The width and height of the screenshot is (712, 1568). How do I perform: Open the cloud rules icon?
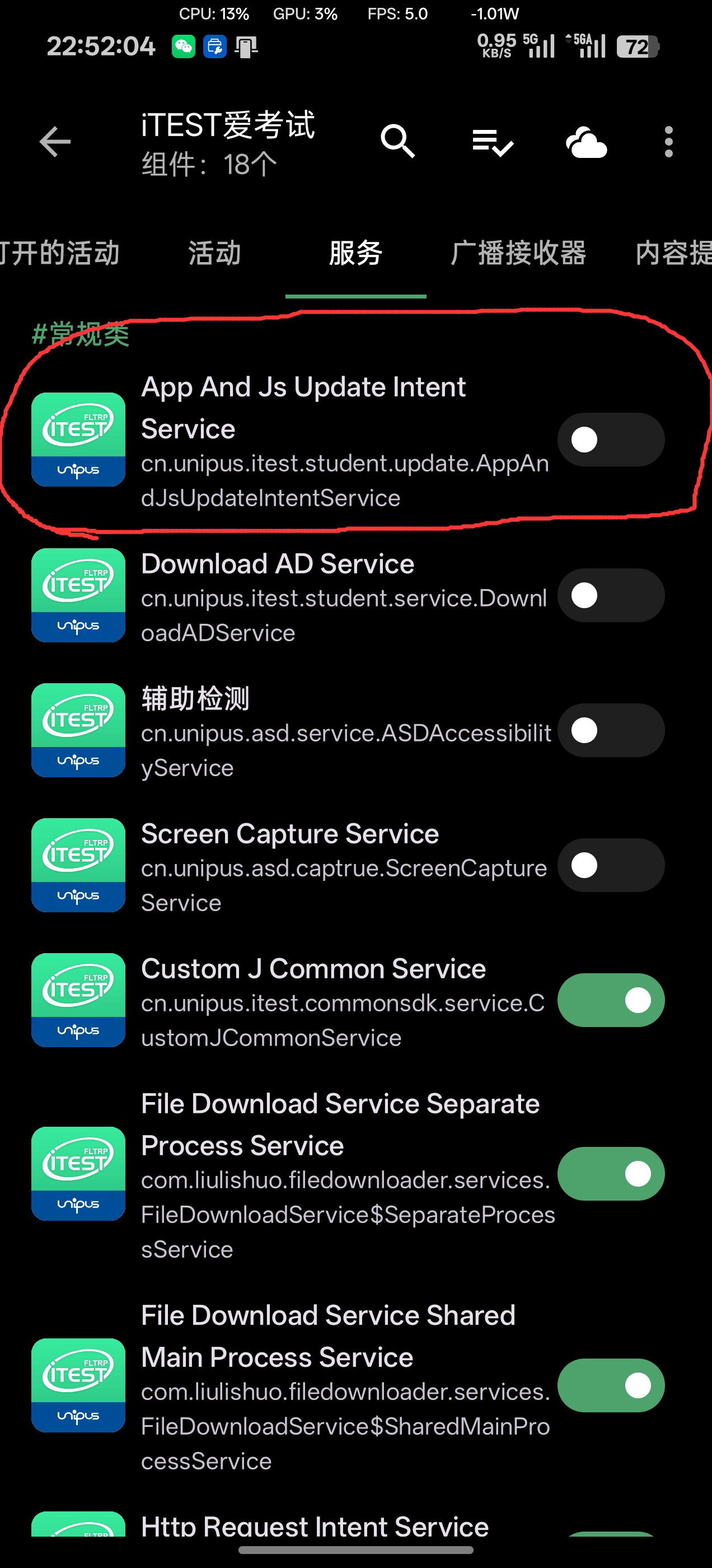pos(586,142)
